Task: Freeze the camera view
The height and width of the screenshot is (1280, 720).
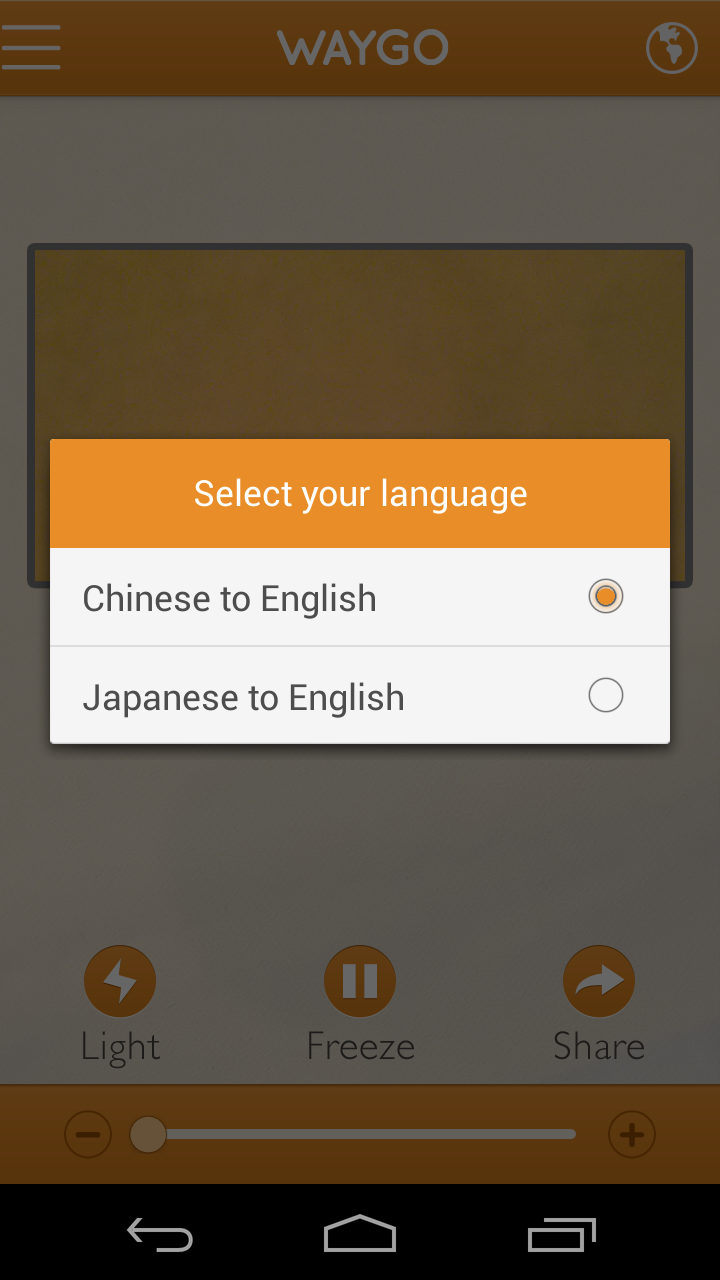Action: tap(360, 981)
